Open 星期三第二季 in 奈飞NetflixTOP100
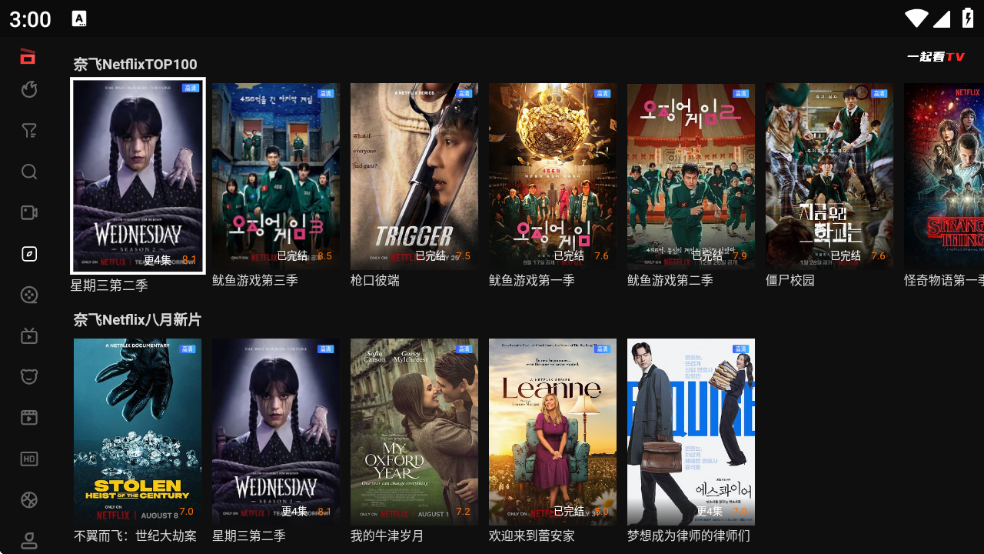Viewport: 984px width, 554px height. [138, 176]
